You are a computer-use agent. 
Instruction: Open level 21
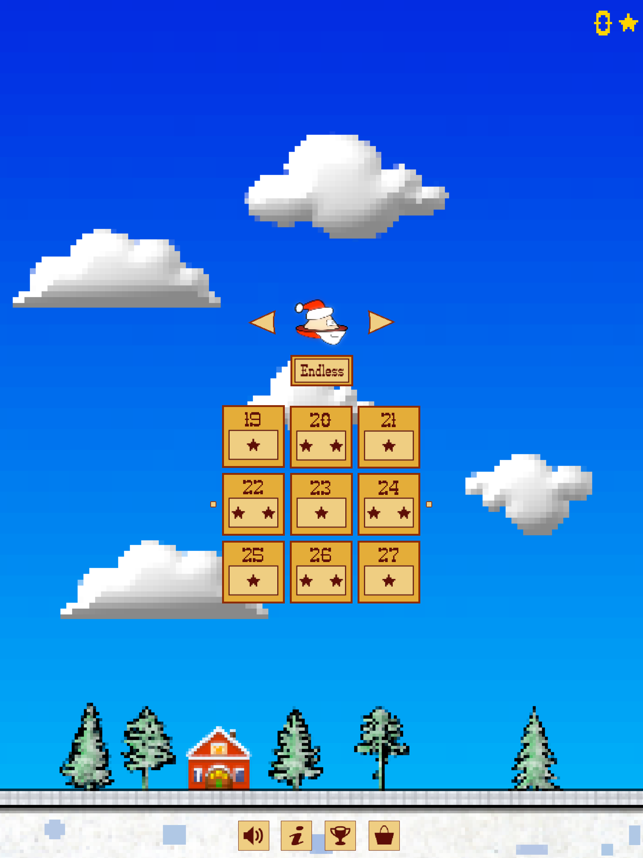coord(388,437)
